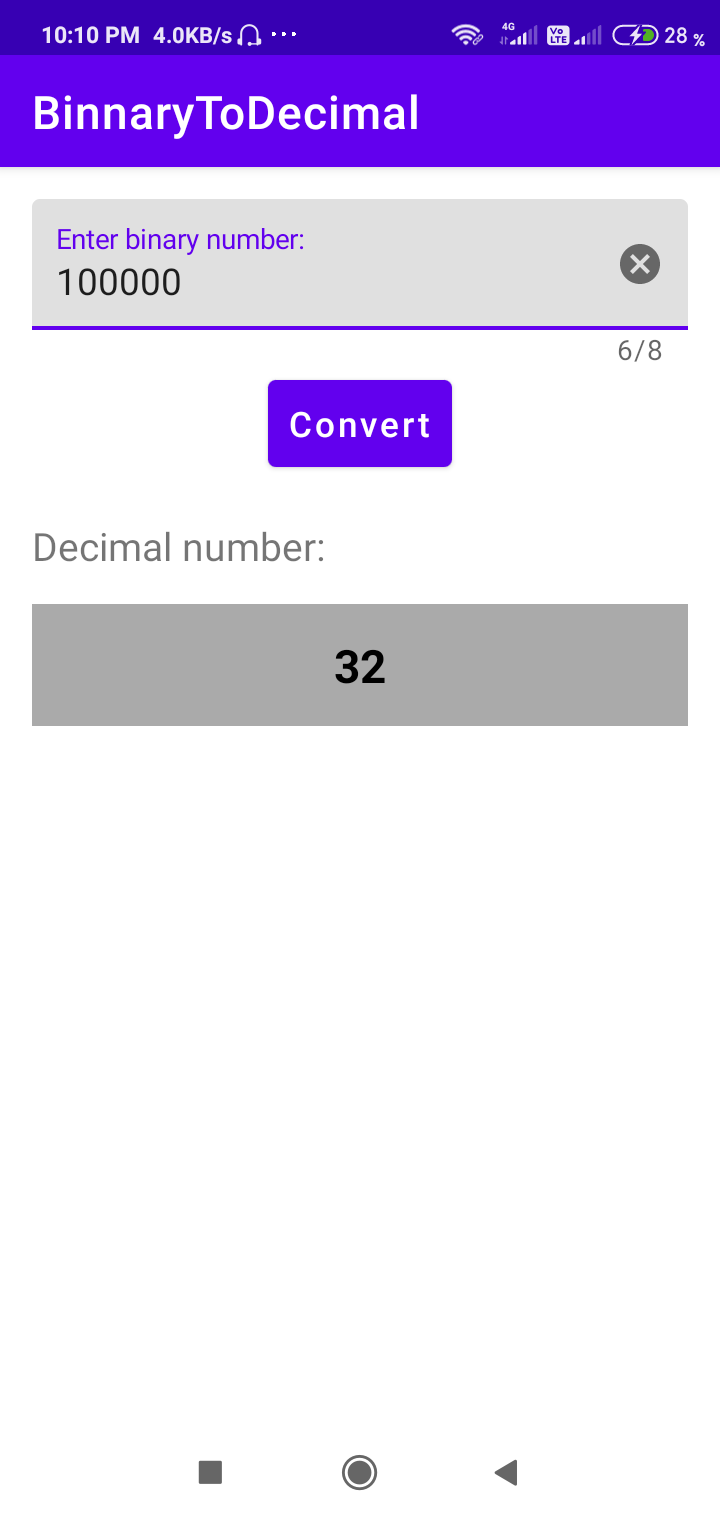The width and height of the screenshot is (720, 1520).
Task: Tap the Convert button
Action: (360, 424)
